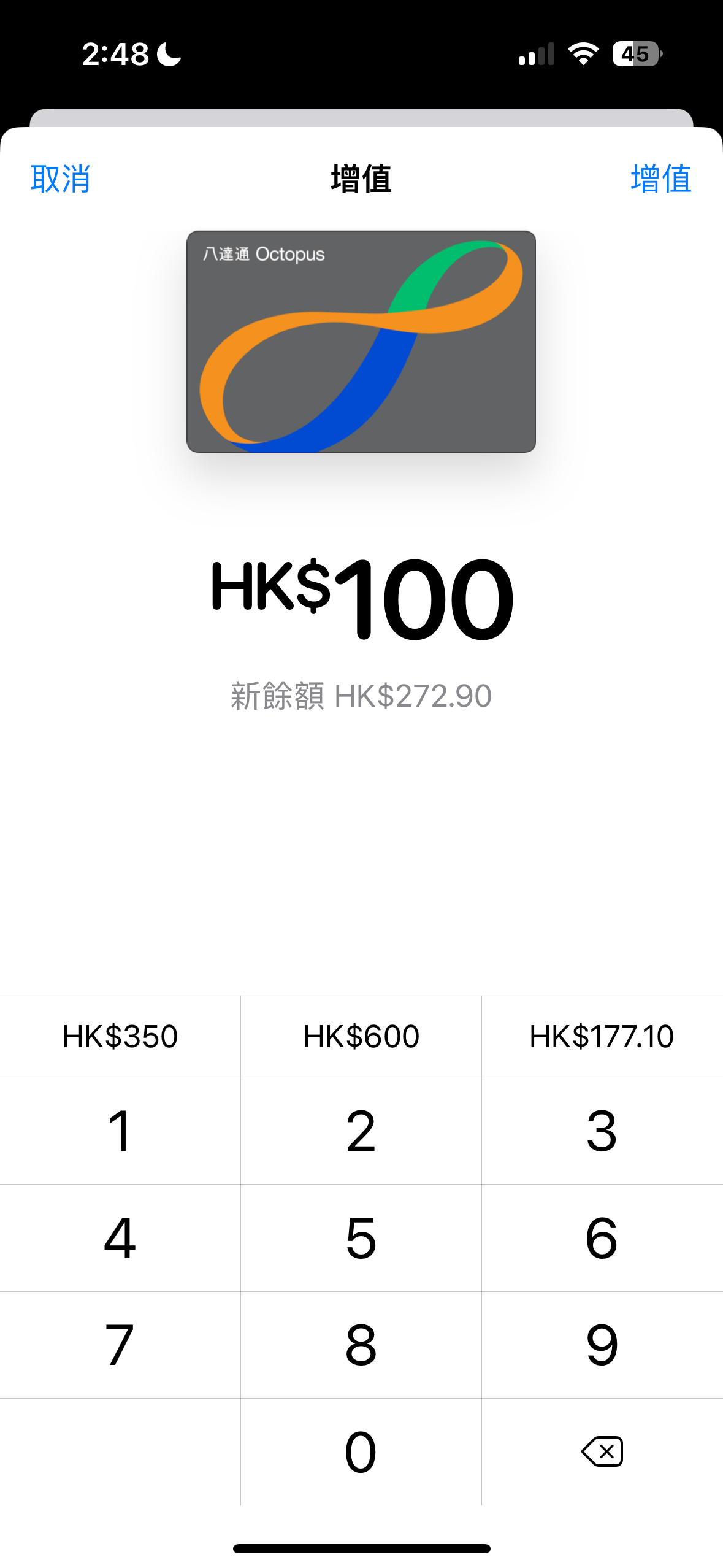Pick the HK$177.10 preset amount
The width and height of the screenshot is (723, 1568).
point(602,1036)
